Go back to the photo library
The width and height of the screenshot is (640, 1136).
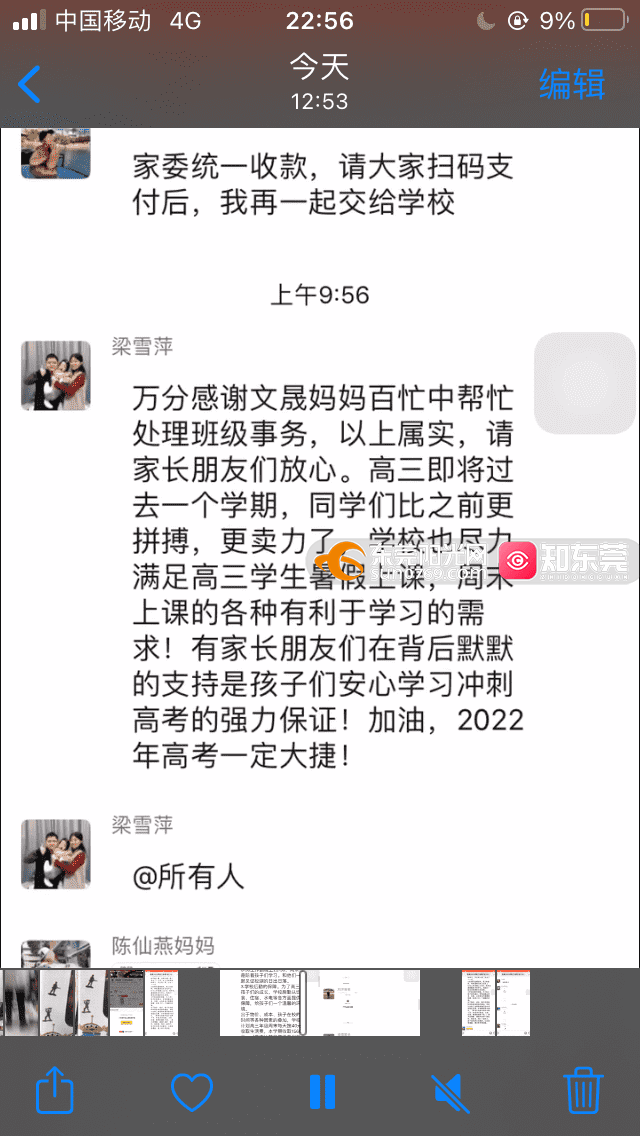(29, 84)
